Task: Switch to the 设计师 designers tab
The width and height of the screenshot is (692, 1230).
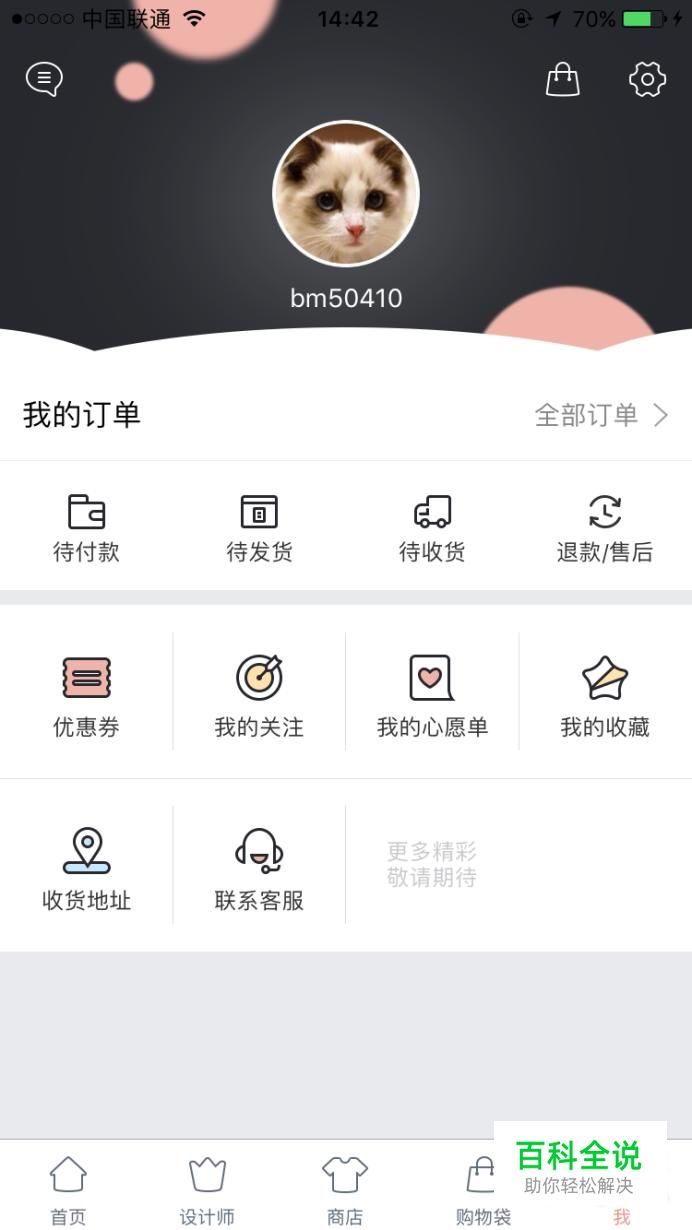Action: click(207, 1190)
